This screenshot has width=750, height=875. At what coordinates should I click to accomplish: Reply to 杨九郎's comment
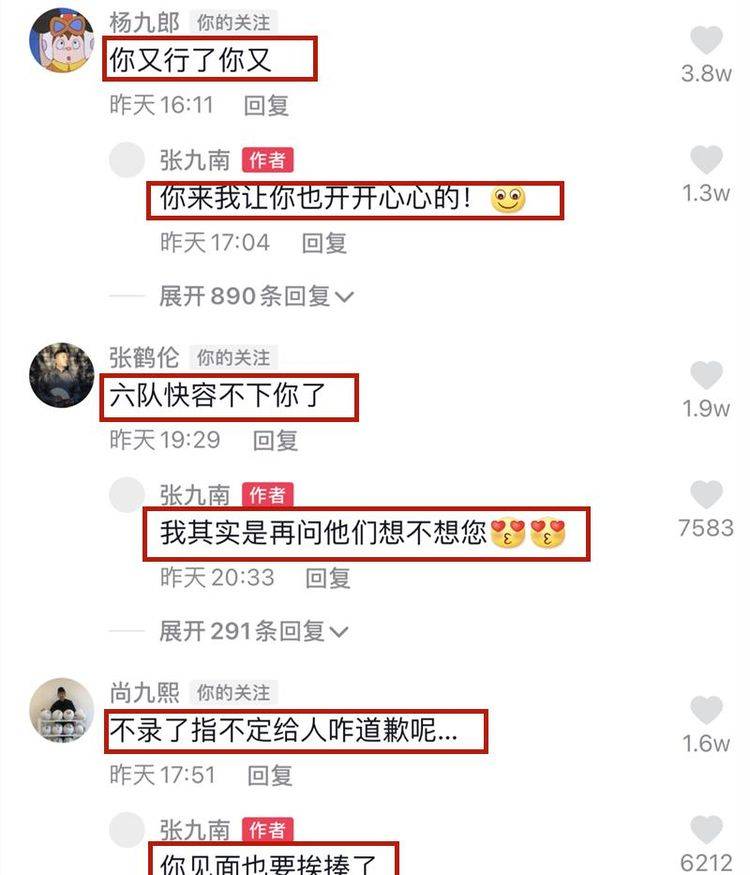266,105
